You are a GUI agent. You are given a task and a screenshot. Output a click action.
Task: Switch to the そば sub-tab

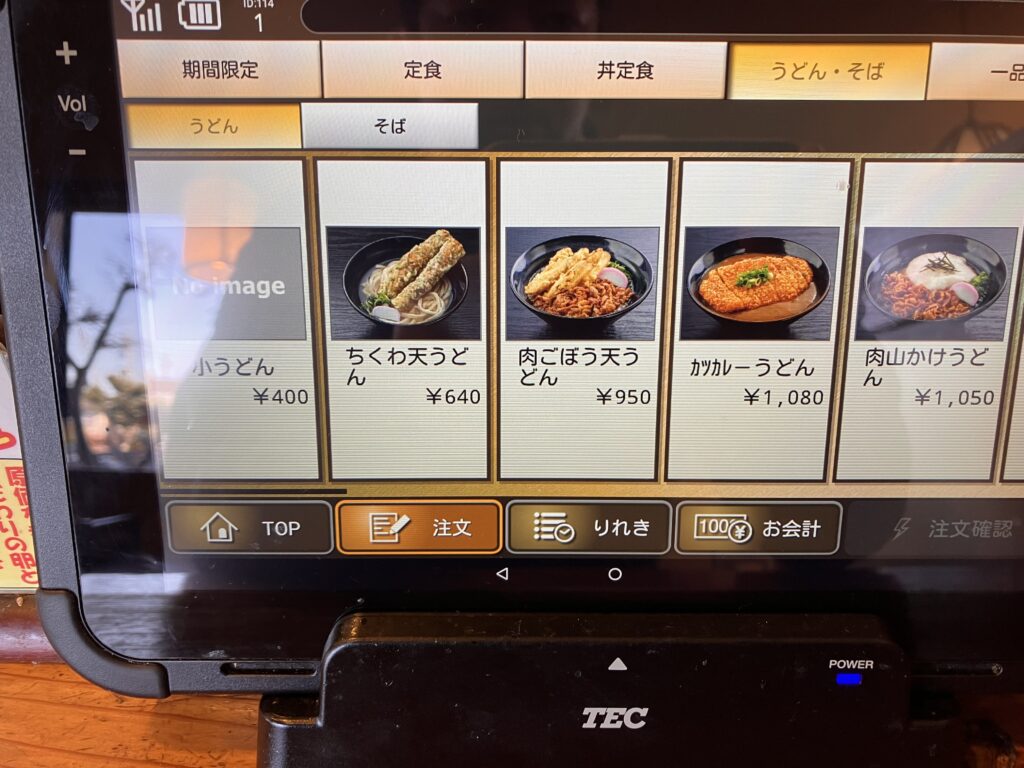tap(389, 126)
